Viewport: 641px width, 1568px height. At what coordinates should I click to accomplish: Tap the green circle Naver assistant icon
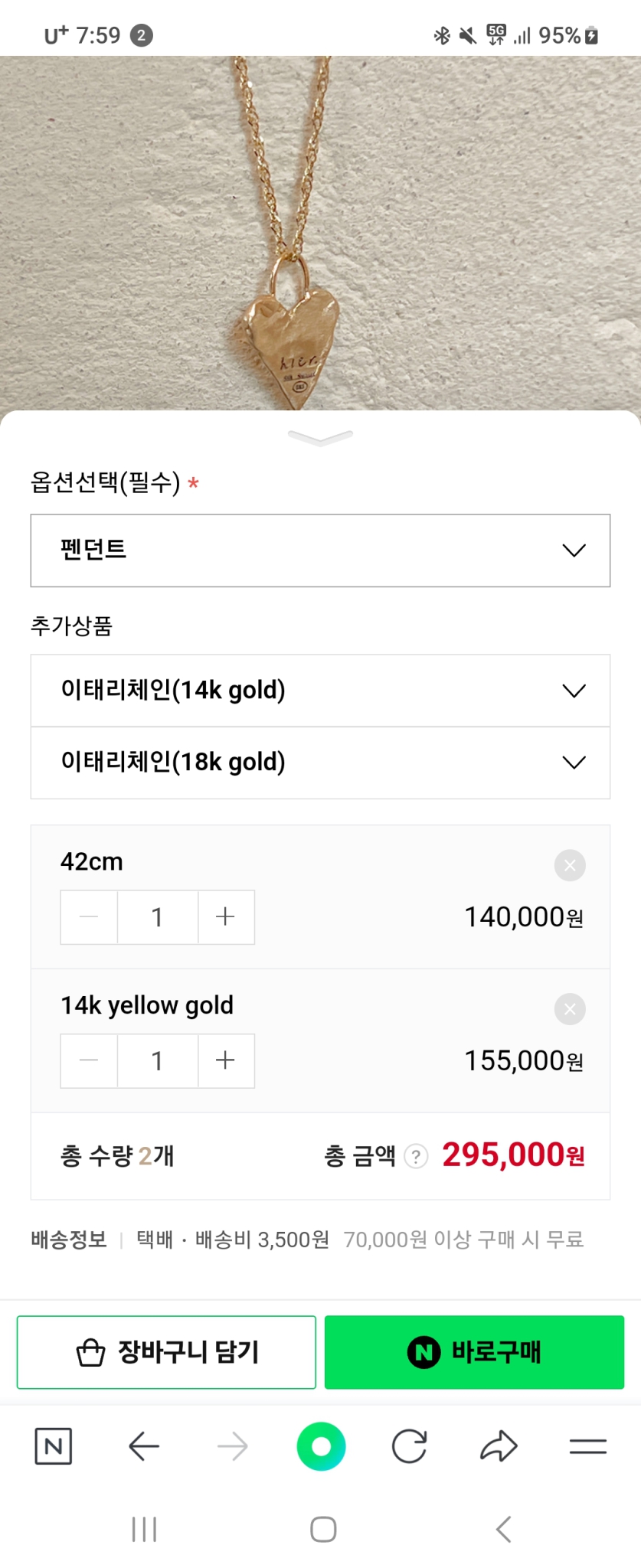point(321,1445)
